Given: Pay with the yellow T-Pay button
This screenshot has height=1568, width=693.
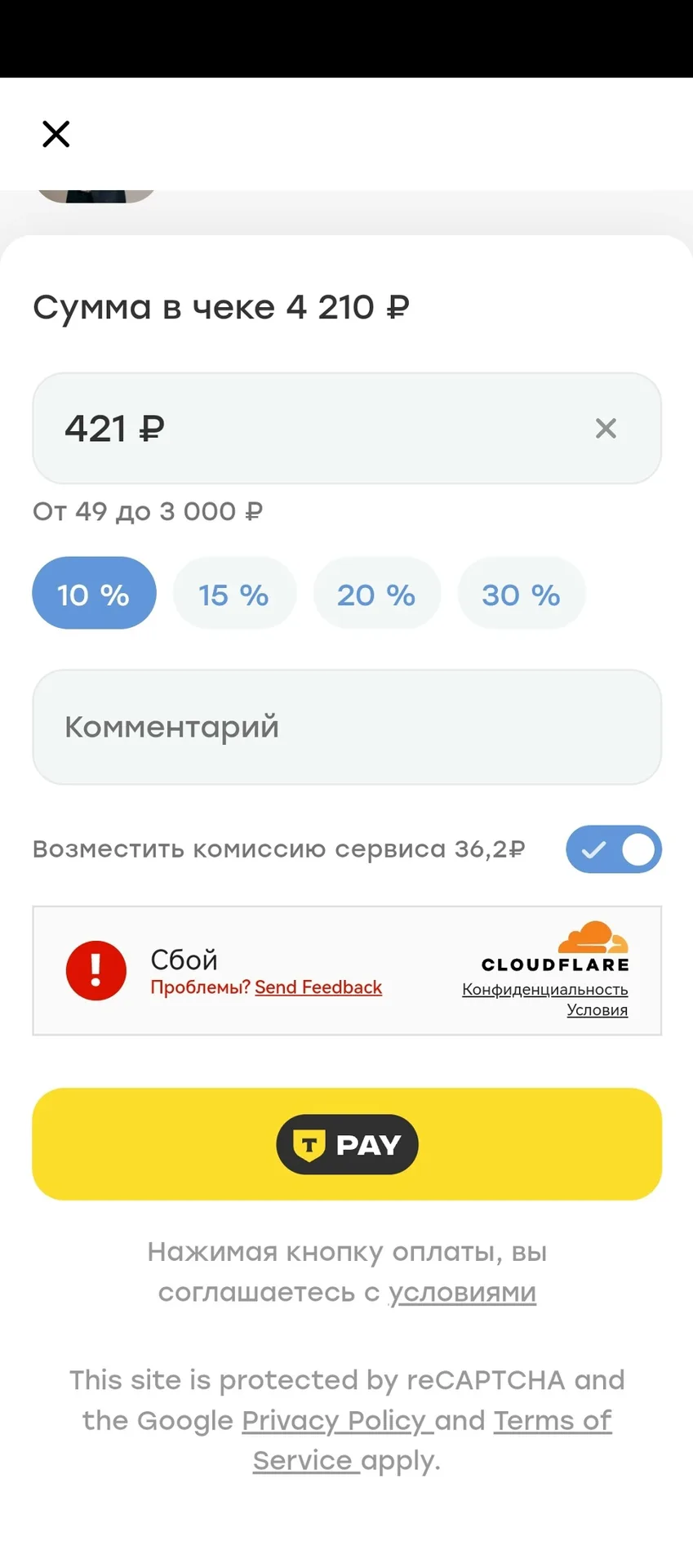Looking at the screenshot, I should (x=346, y=1144).
